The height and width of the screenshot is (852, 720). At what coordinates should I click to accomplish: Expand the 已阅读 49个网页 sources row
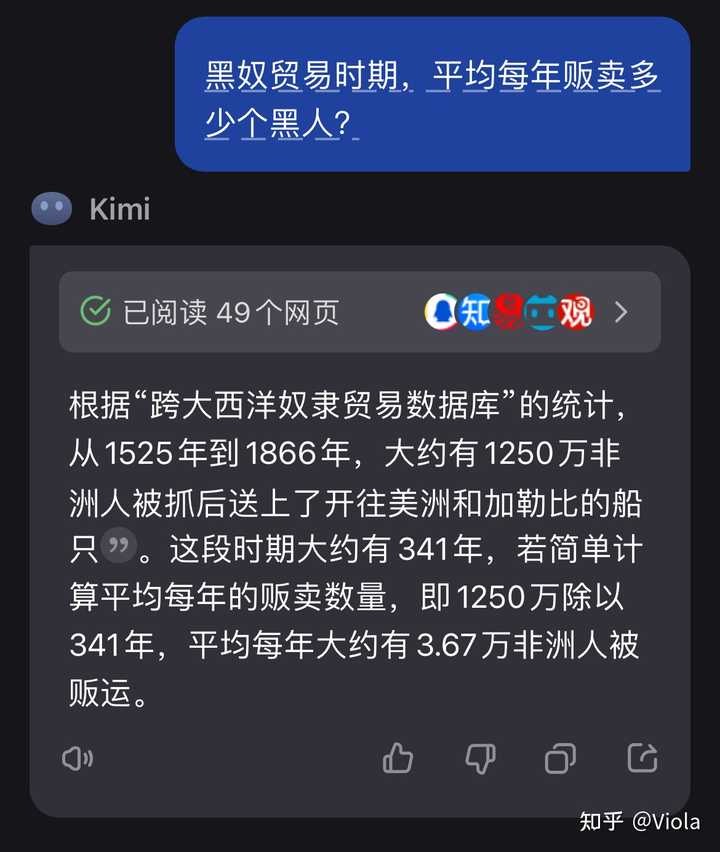[620, 312]
